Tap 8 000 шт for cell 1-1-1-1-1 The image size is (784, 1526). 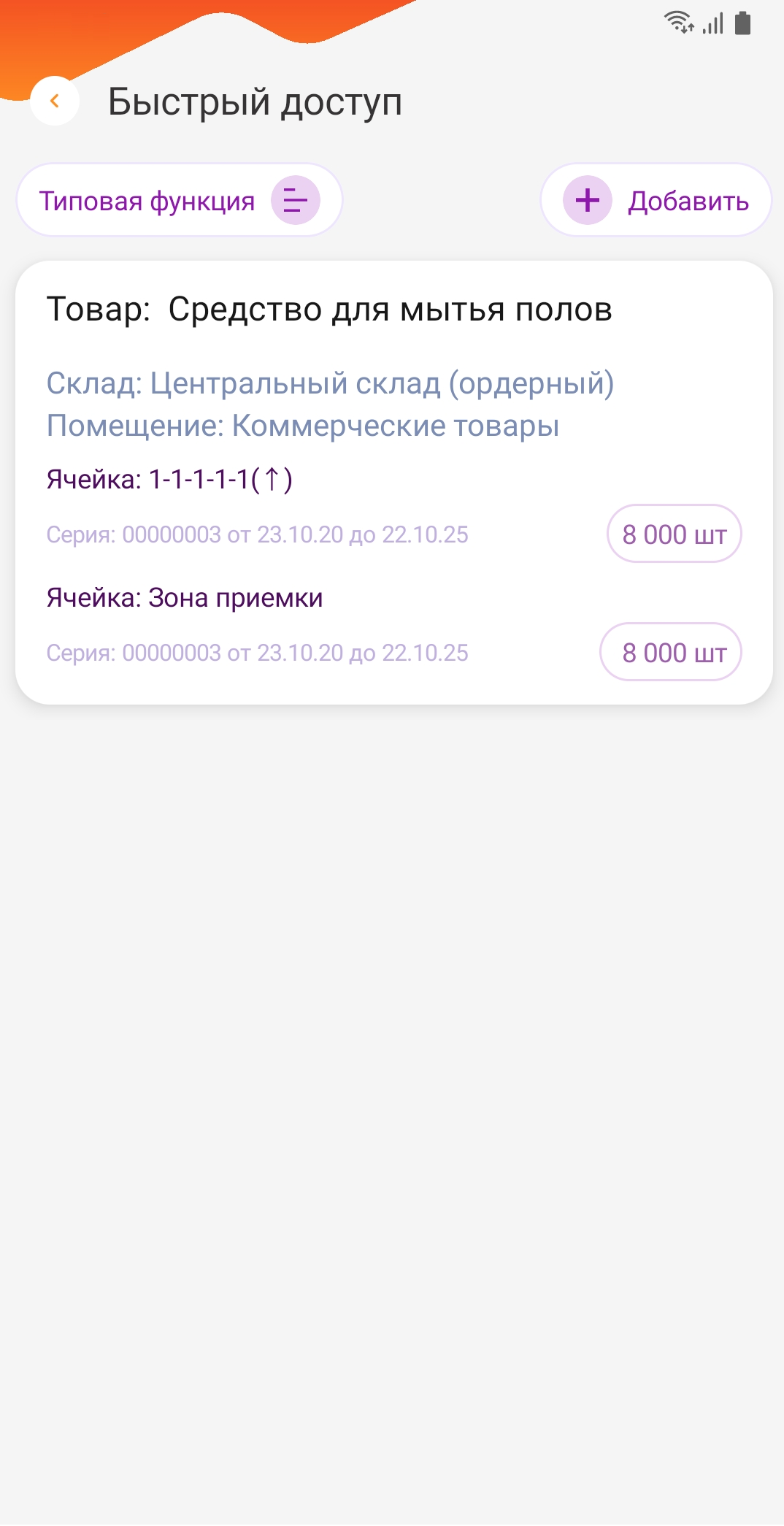674,534
